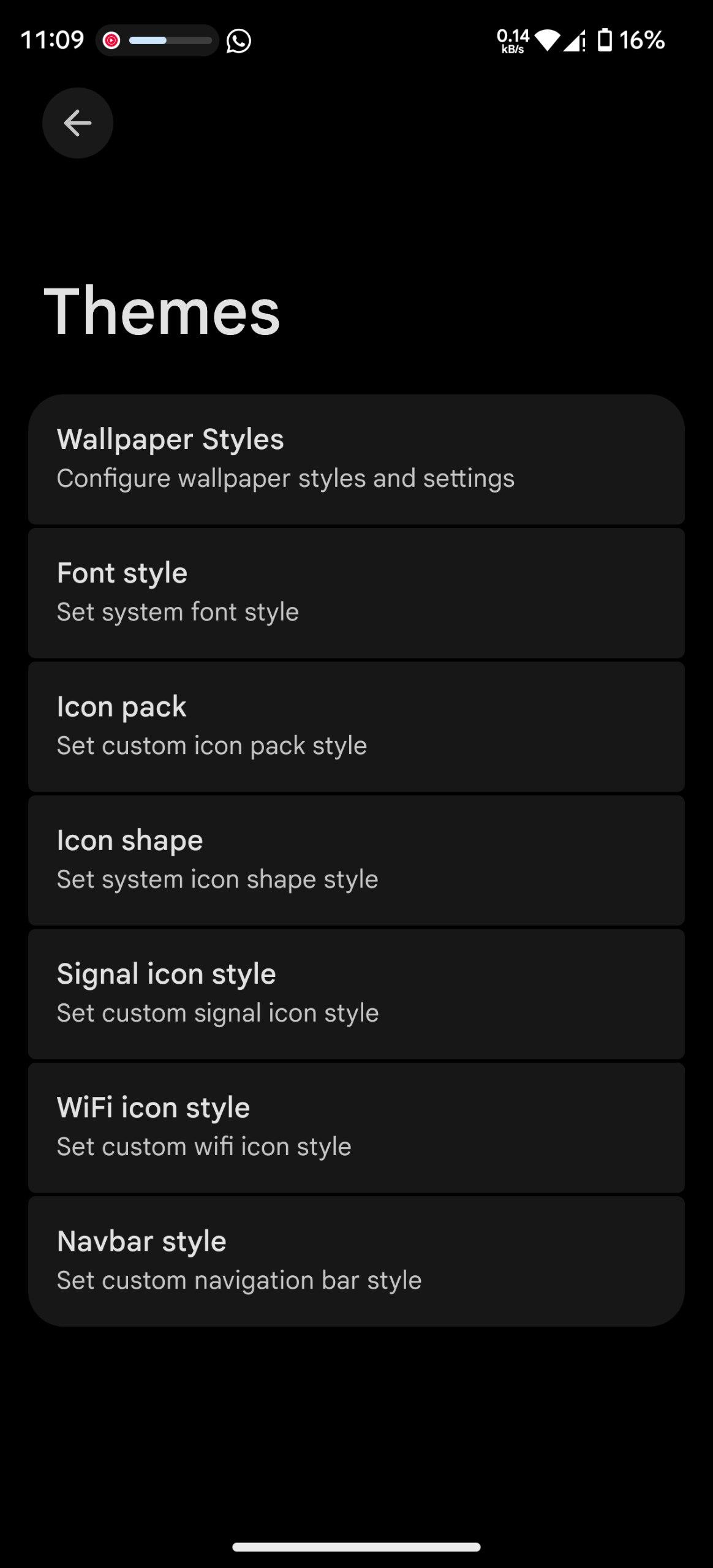Select the Icon pack row
The height and width of the screenshot is (1568, 713).
(x=355, y=726)
